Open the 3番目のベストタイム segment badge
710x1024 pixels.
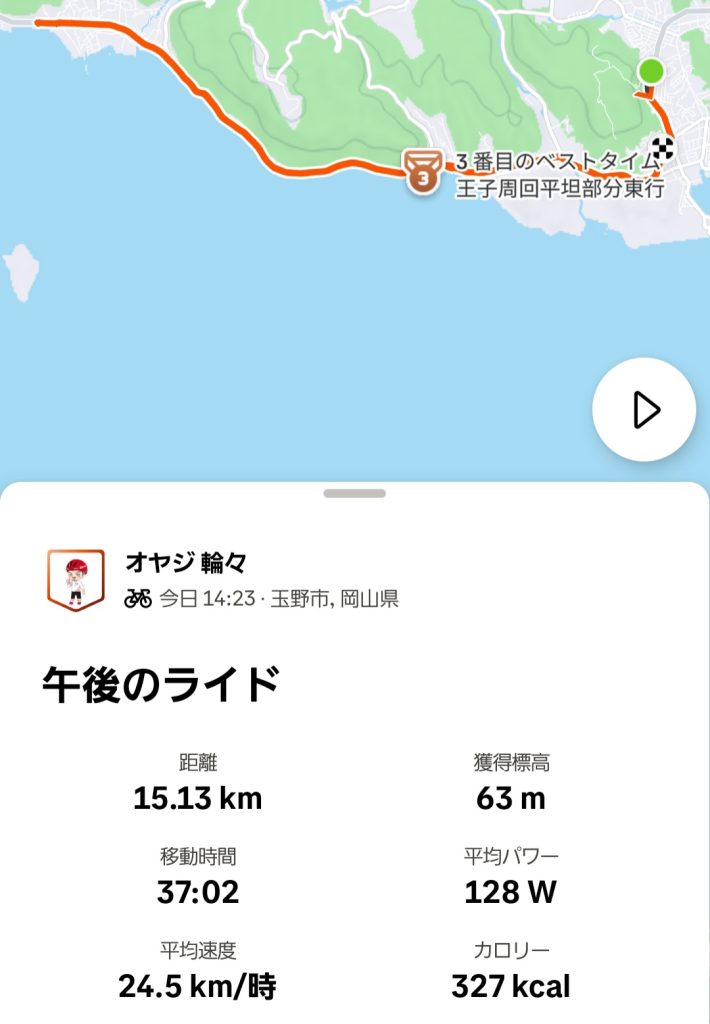coord(424,173)
